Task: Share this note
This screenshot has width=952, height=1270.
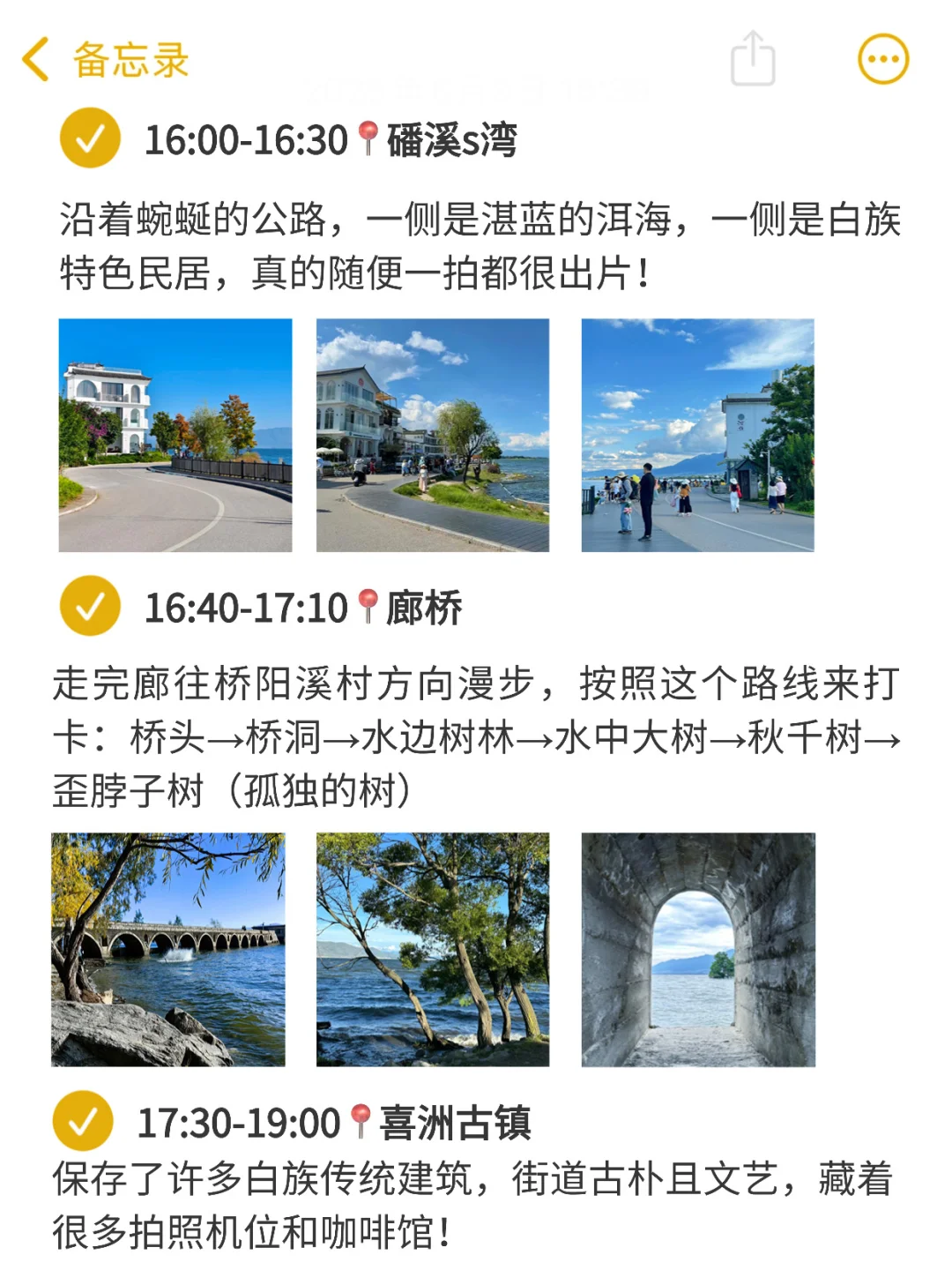Action: (753, 58)
